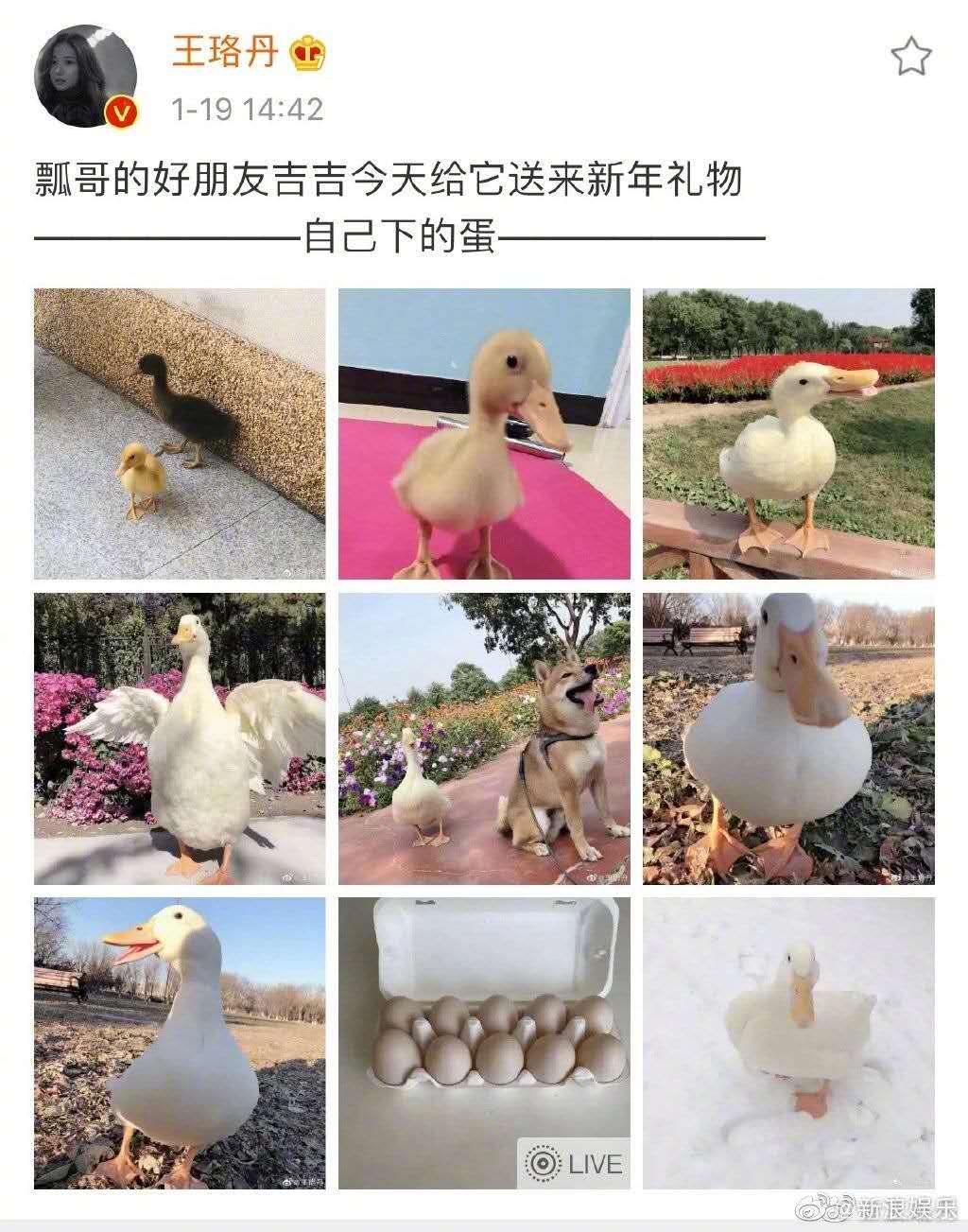Viewport: 968px width, 1232px height.
Task: Open the duck on pink carpet photo
Action: (x=483, y=431)
